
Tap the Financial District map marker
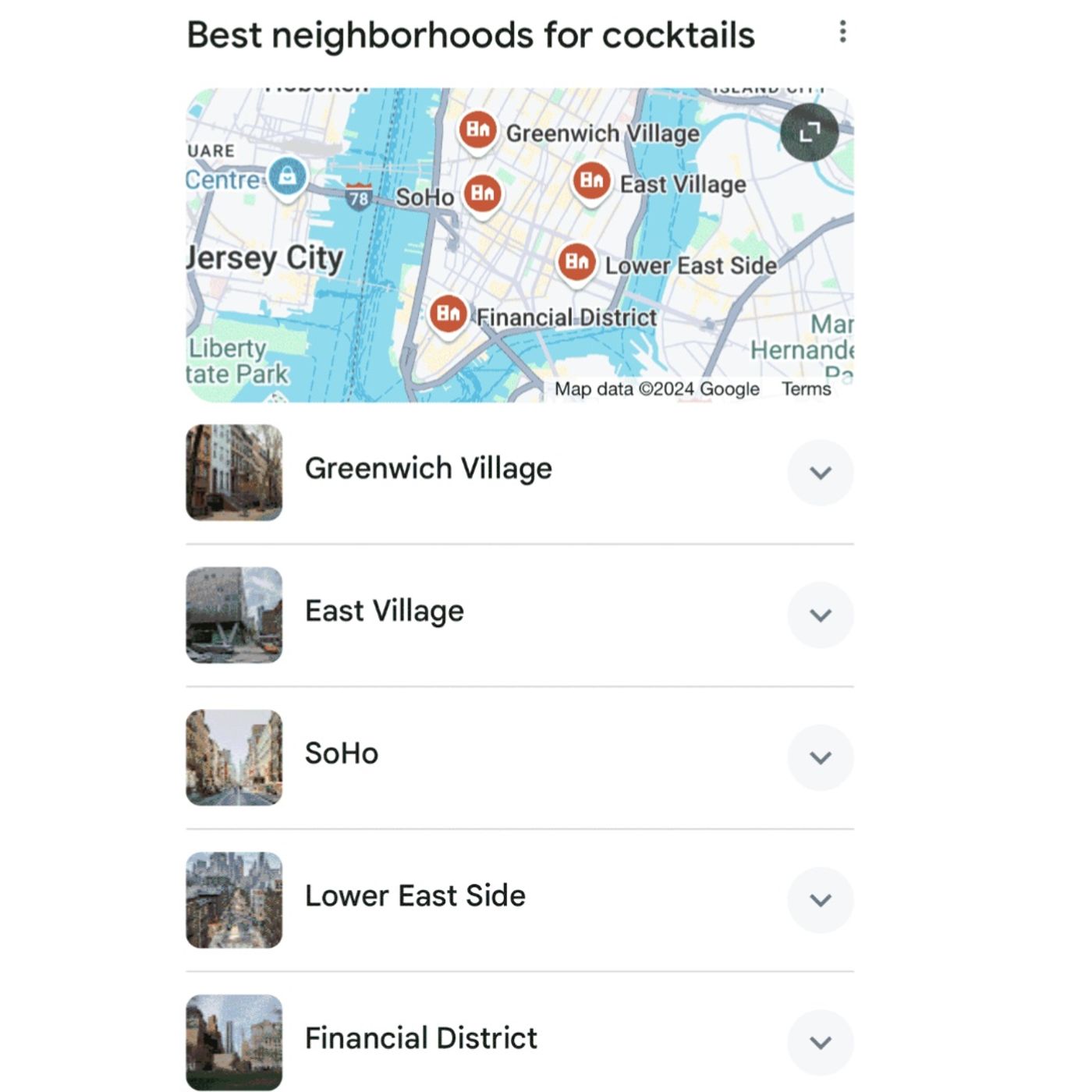[448, 314]
